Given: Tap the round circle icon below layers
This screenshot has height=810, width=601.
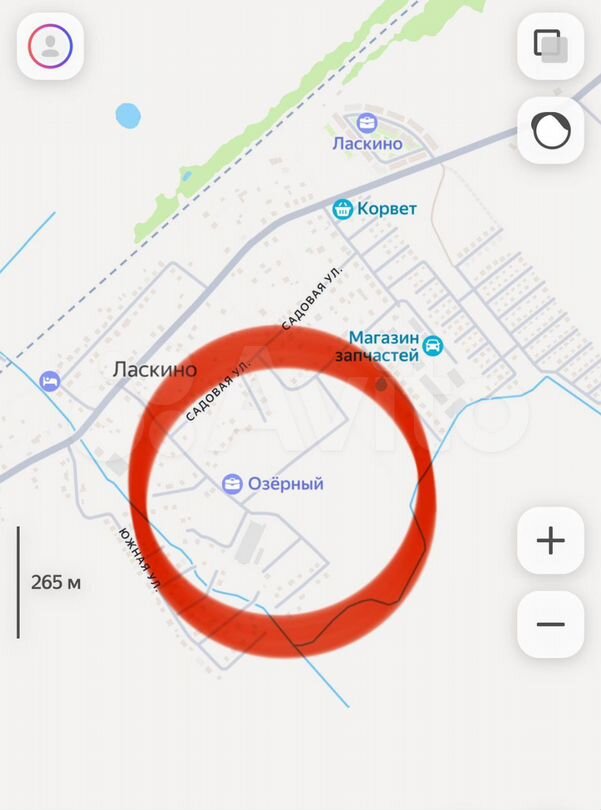Looking at the screenshot, I should pyautogui.click(x=550, y=130).
